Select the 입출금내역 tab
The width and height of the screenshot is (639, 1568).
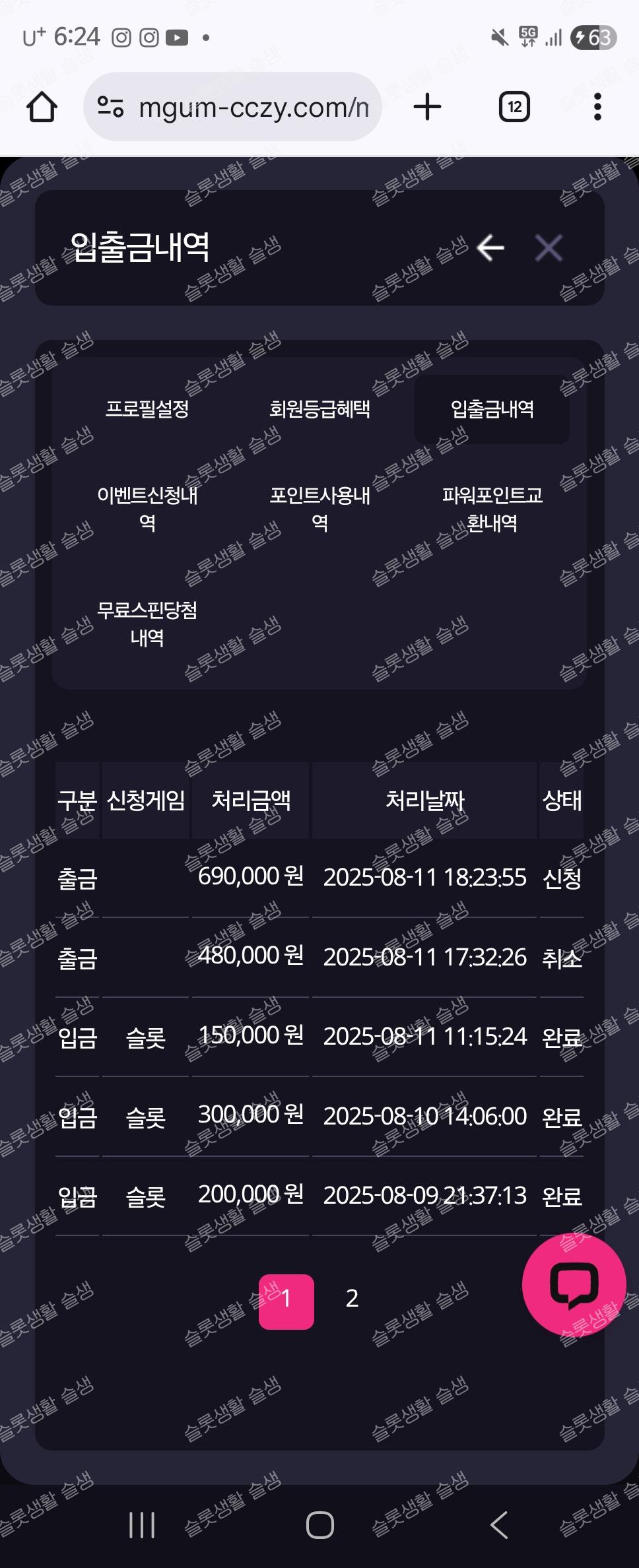(x=492, y=409)
